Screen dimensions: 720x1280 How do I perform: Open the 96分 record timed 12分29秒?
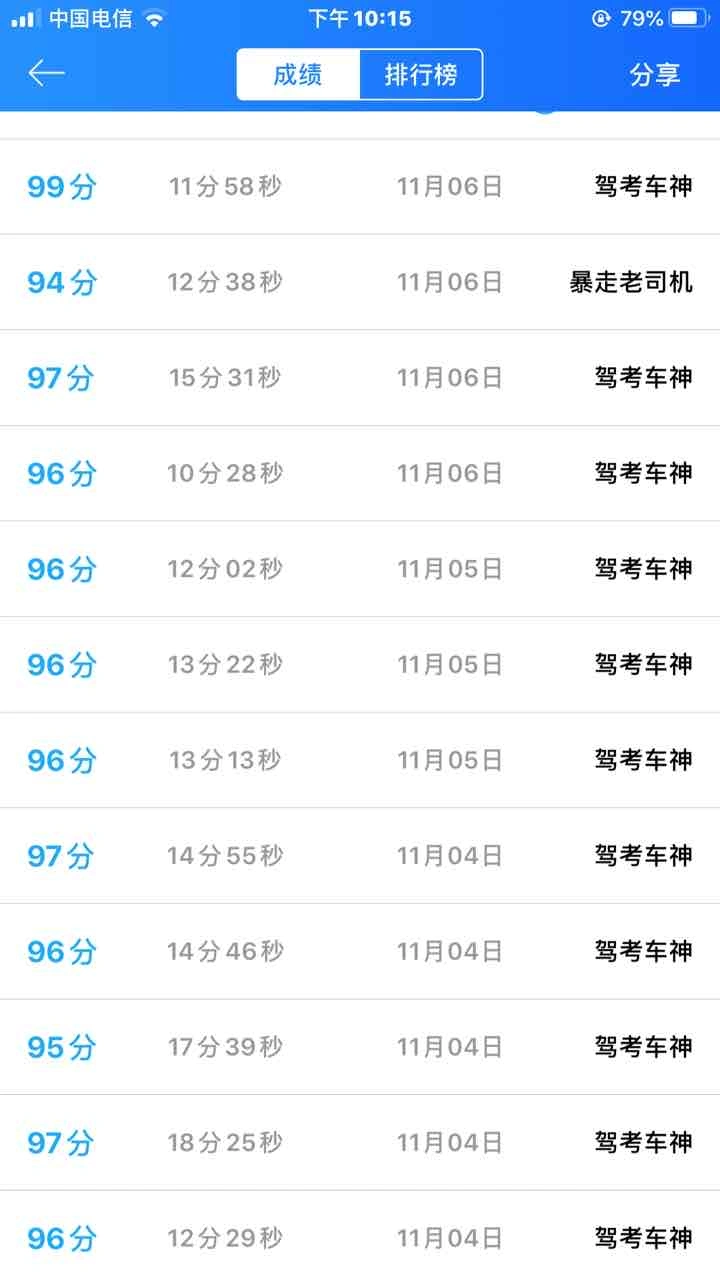(360, 1236)
